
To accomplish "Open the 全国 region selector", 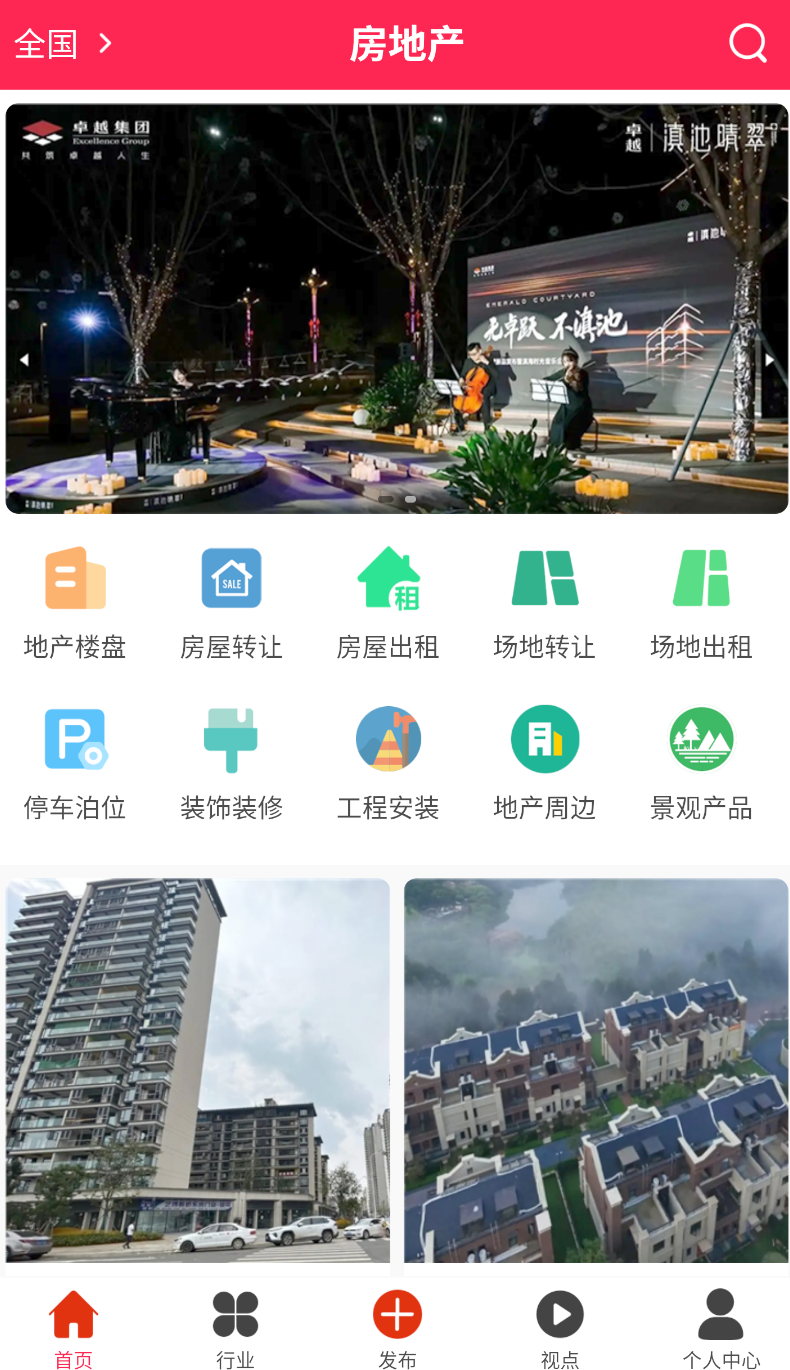I will click(x=63, y=44).
